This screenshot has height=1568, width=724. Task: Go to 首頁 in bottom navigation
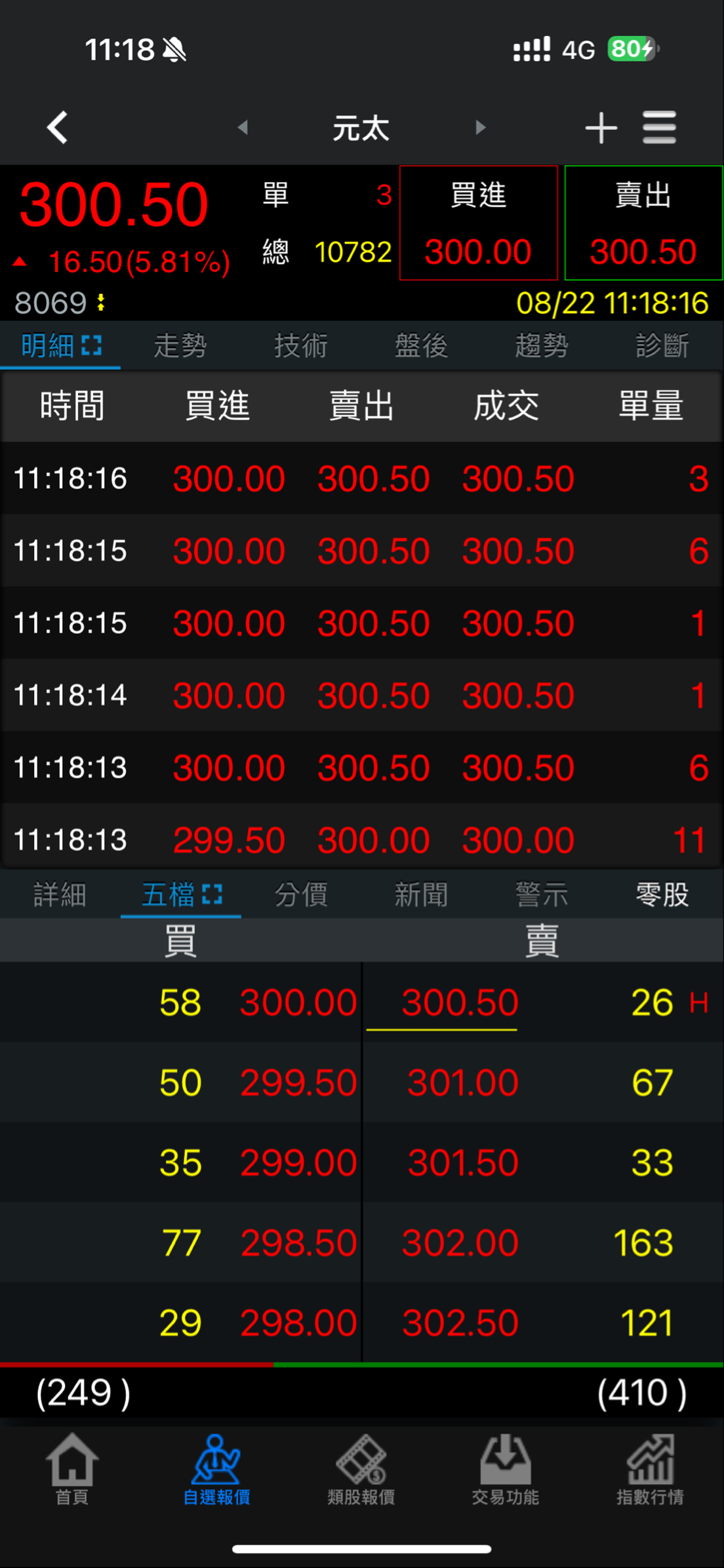click(72, 1470)
